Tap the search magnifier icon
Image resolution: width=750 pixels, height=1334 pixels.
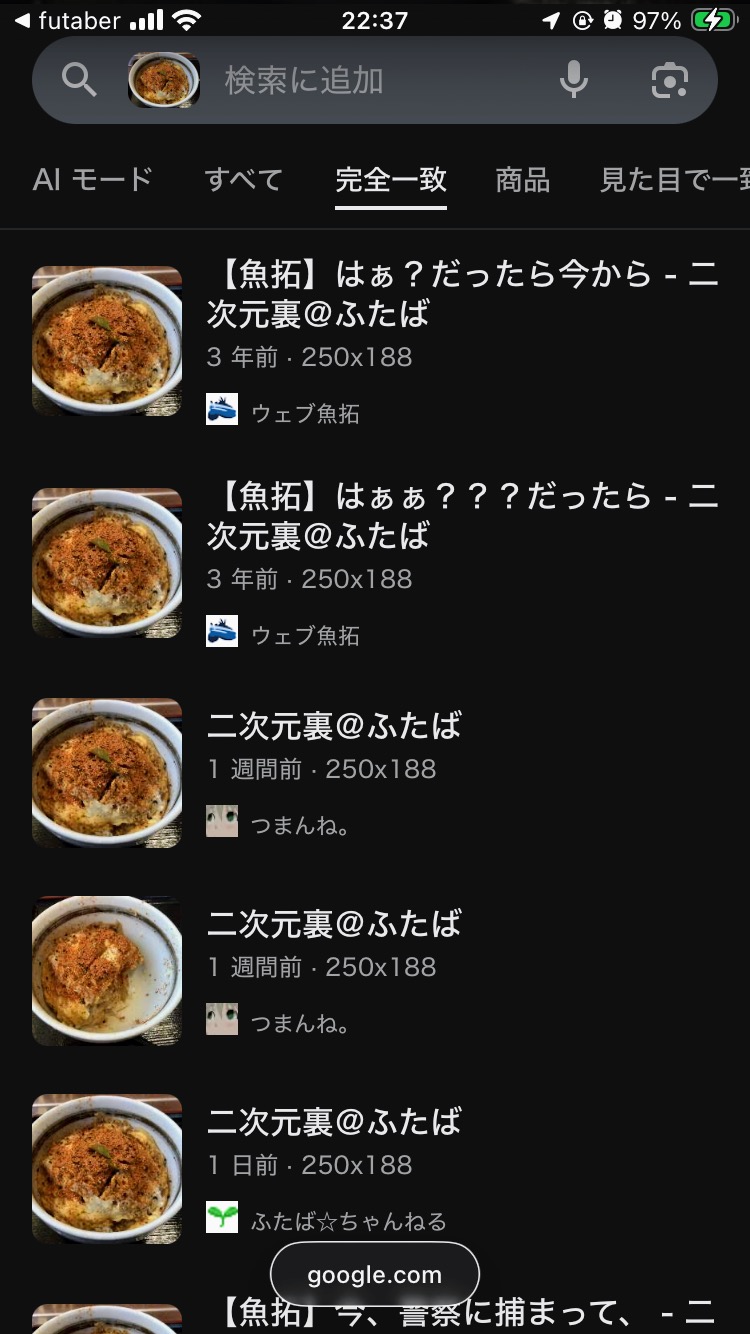pos(79,80)
